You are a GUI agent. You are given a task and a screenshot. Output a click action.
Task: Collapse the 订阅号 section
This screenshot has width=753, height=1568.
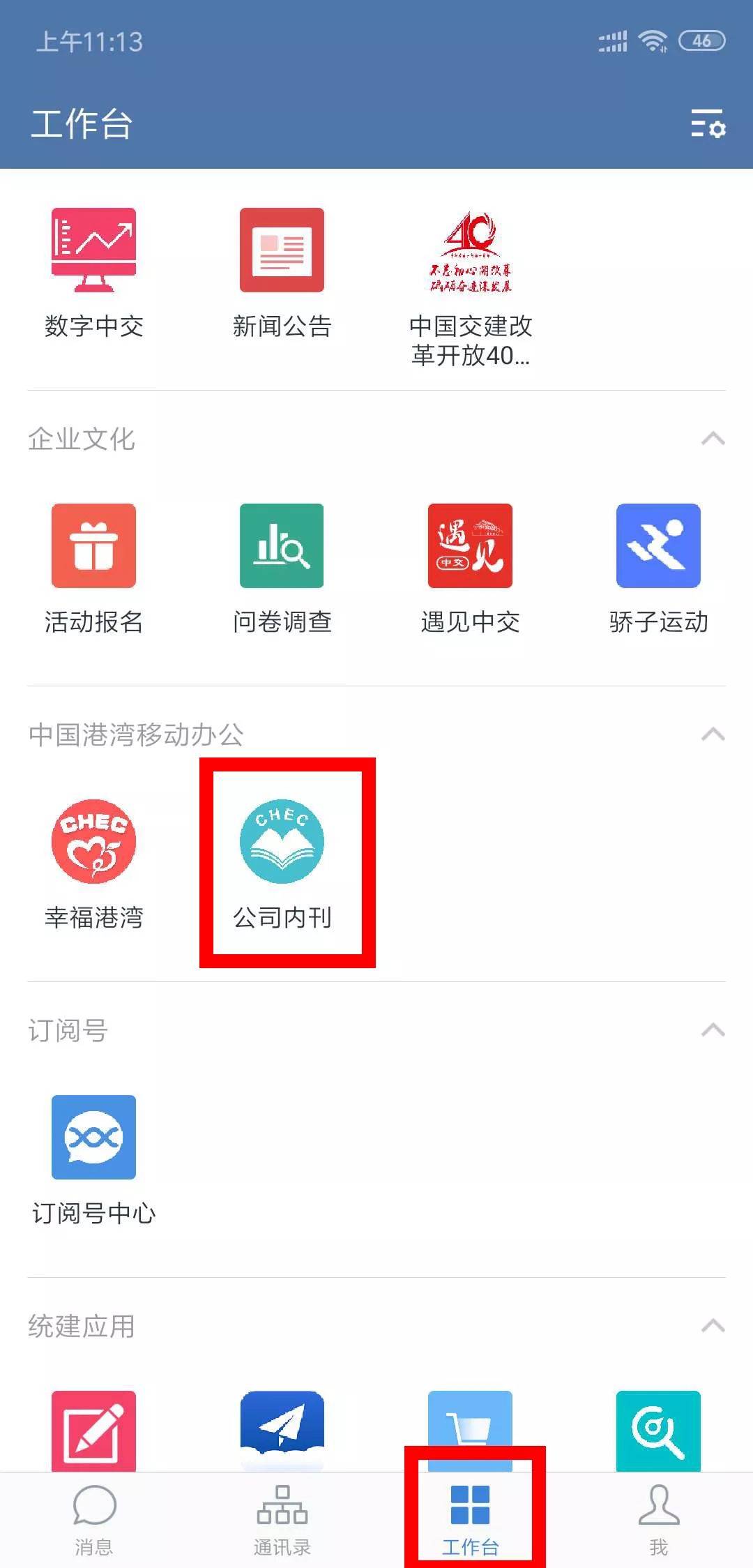713,1030
